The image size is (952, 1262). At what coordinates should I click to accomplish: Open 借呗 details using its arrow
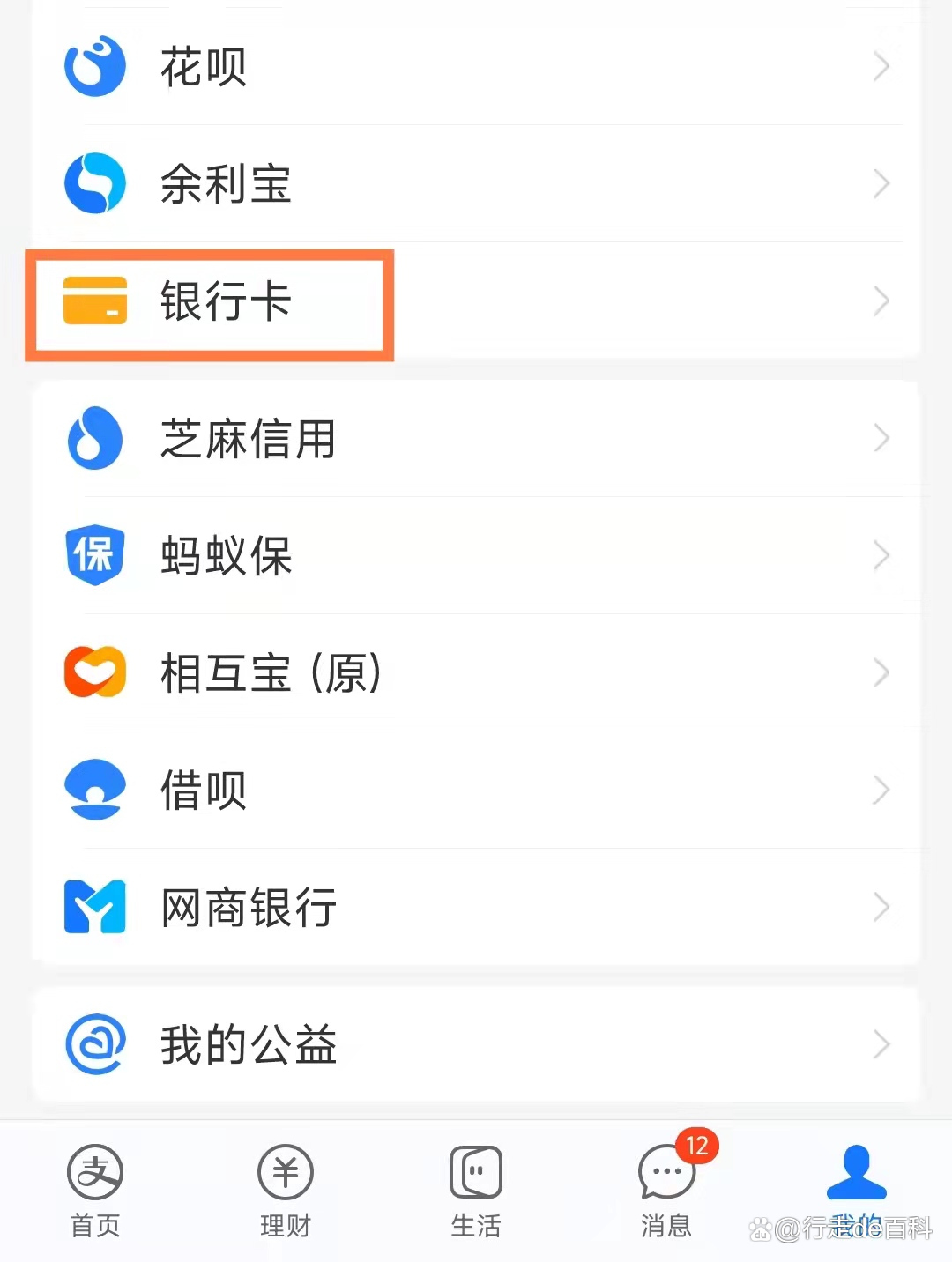[881, 790]
